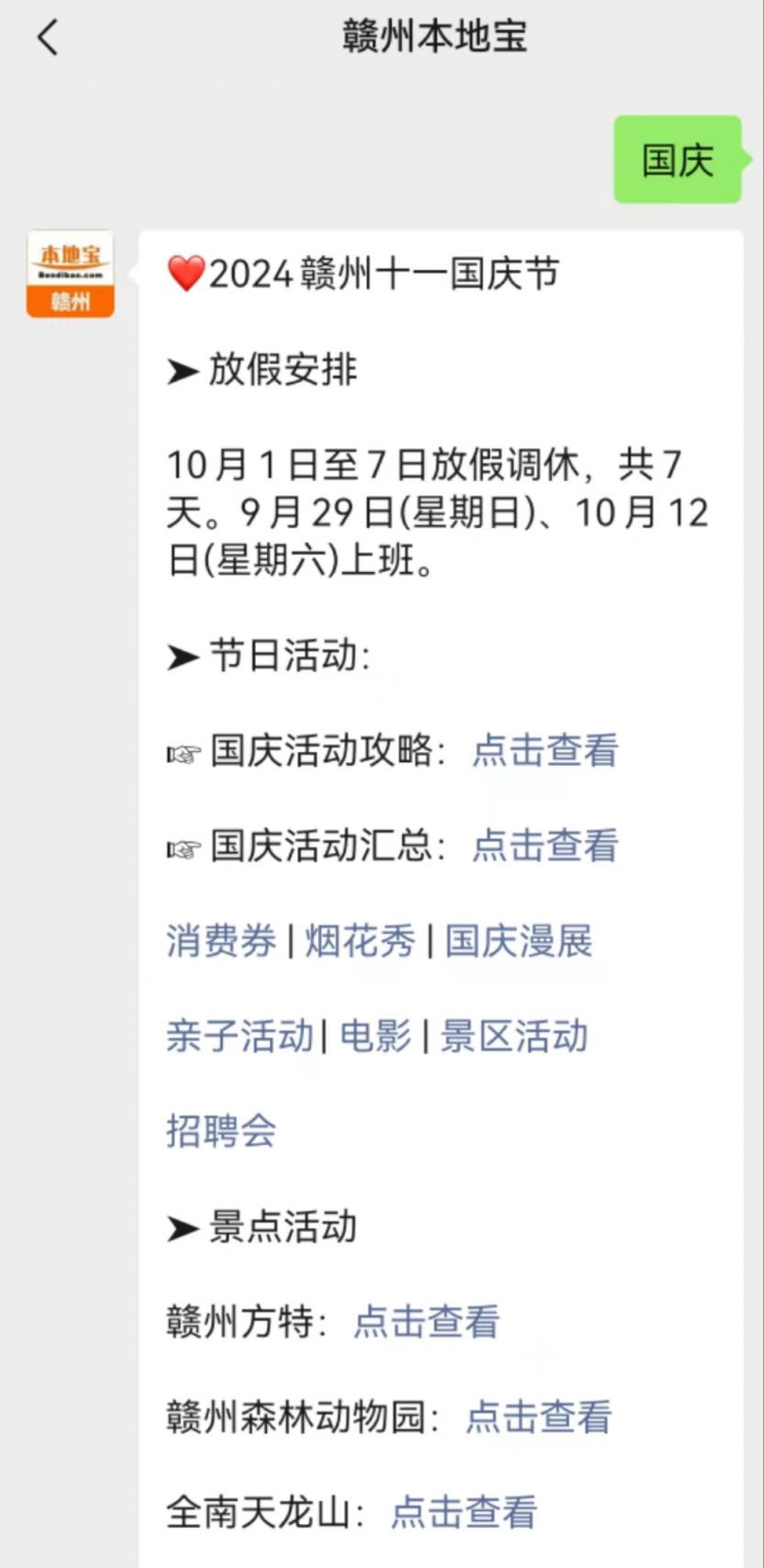Go back using the top-left arrow
This screenshot has width=764, height=1568.
coord(48,39)
